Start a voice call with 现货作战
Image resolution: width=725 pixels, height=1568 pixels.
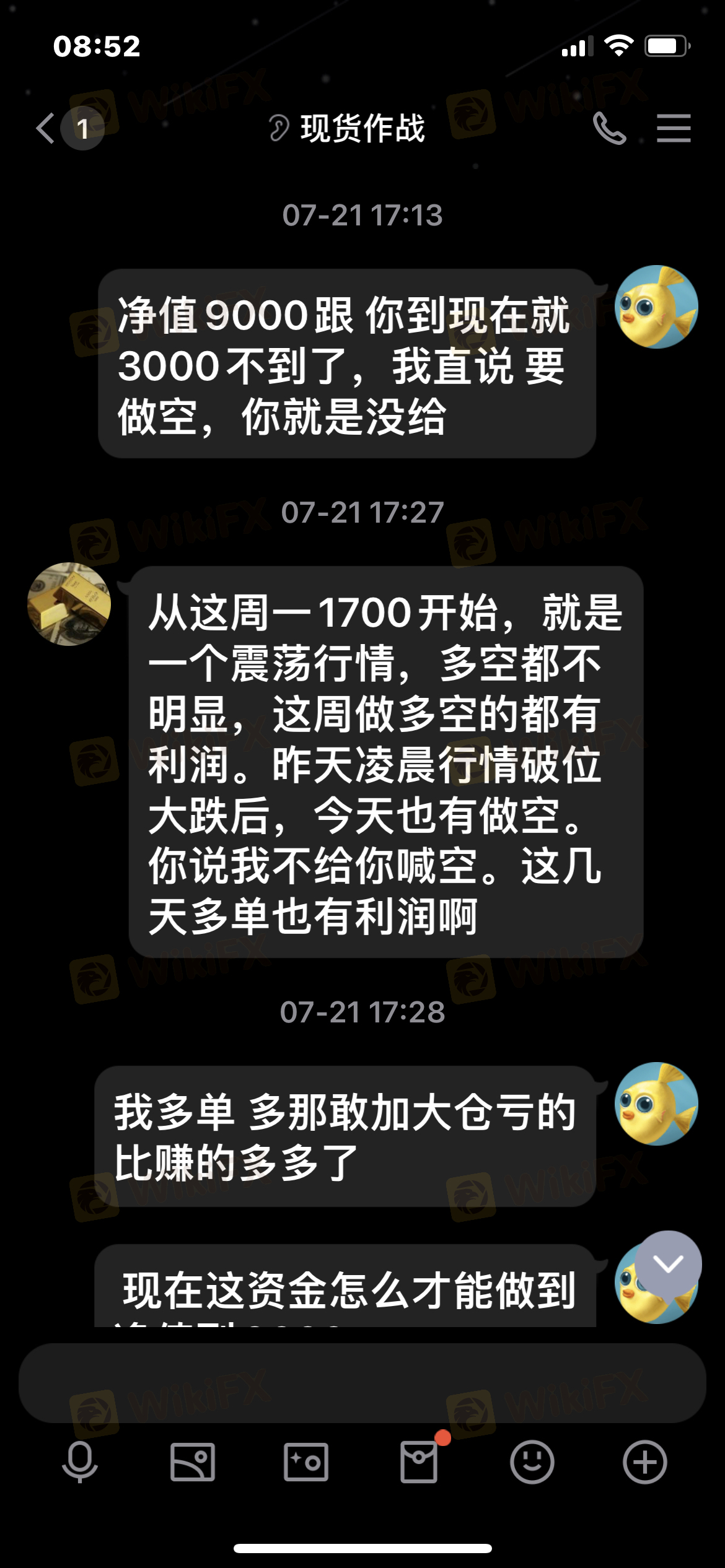[x=609, y=128]
